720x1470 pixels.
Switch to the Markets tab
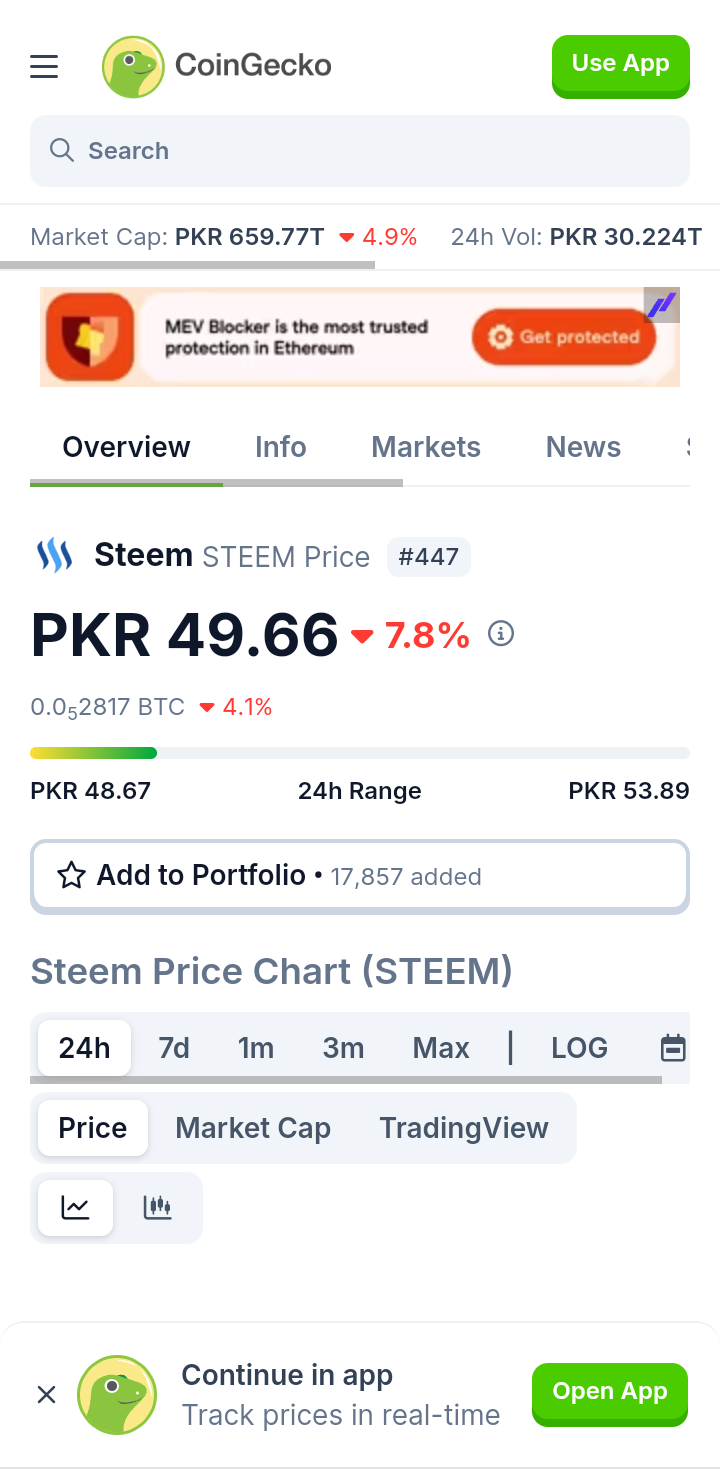coord(426,447)
